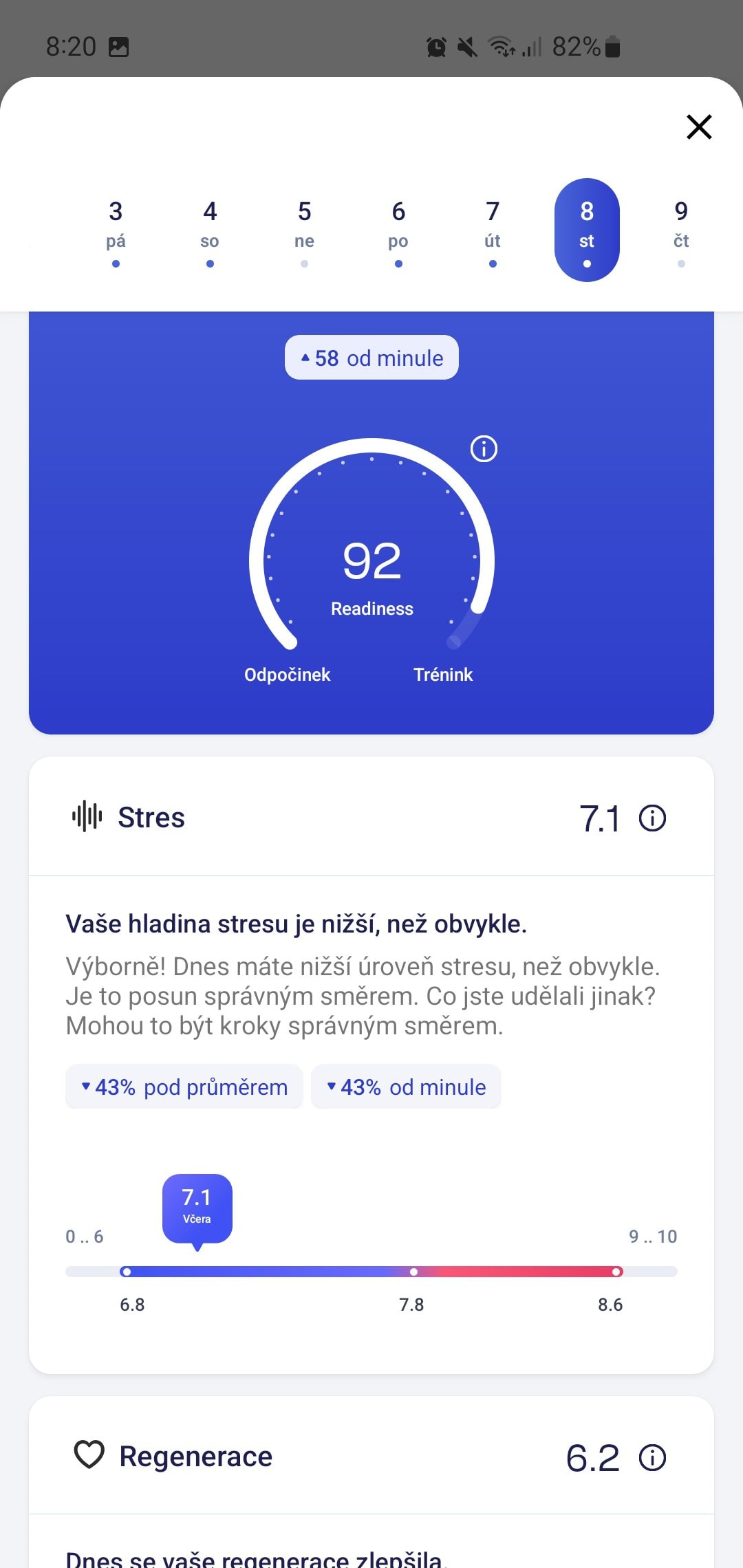Select Monday the 6th
The height and width of the screenshot is (1568, 743).
(398, 230)
